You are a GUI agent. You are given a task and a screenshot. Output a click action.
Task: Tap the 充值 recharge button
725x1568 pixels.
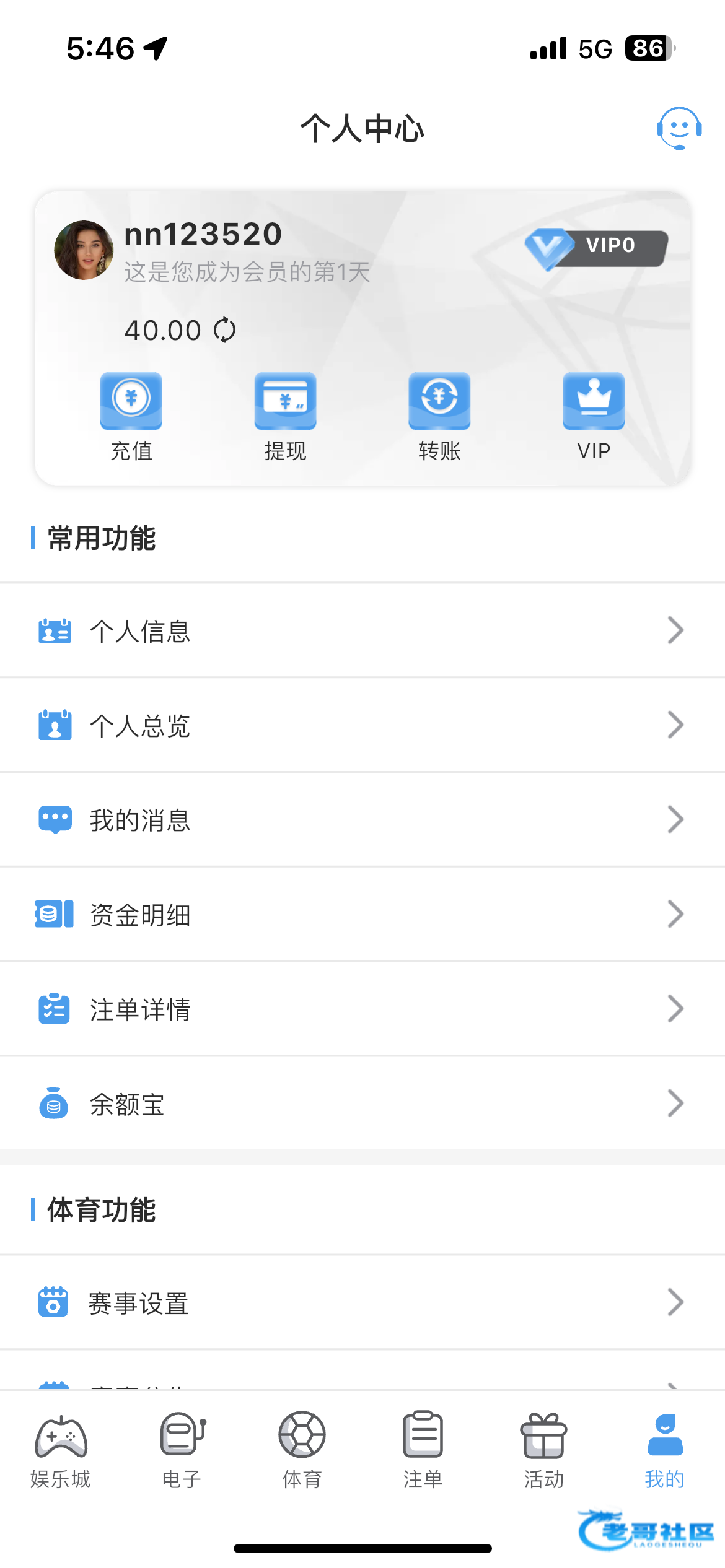[x=131, y=416]
